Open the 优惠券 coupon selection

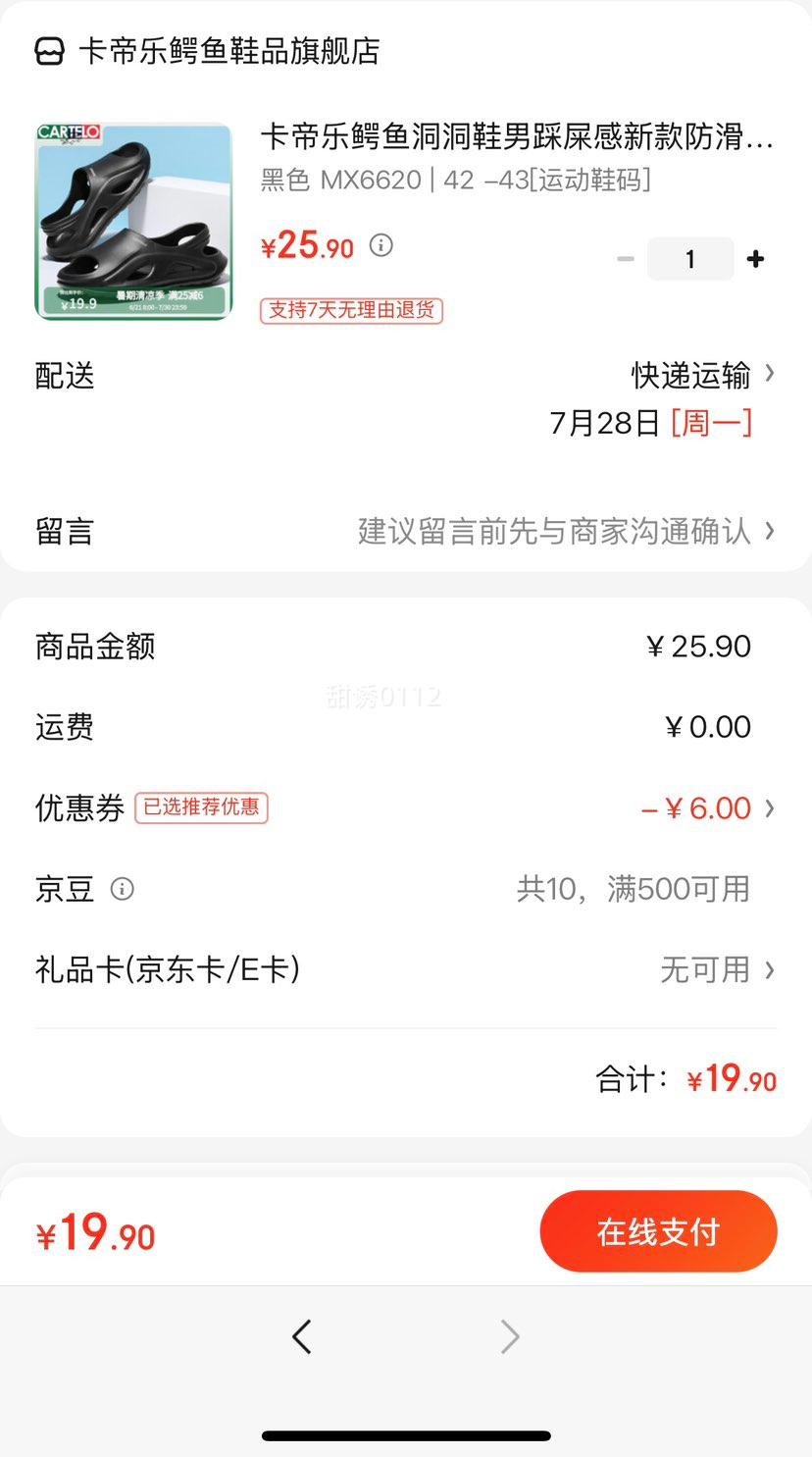click(706, 808)
